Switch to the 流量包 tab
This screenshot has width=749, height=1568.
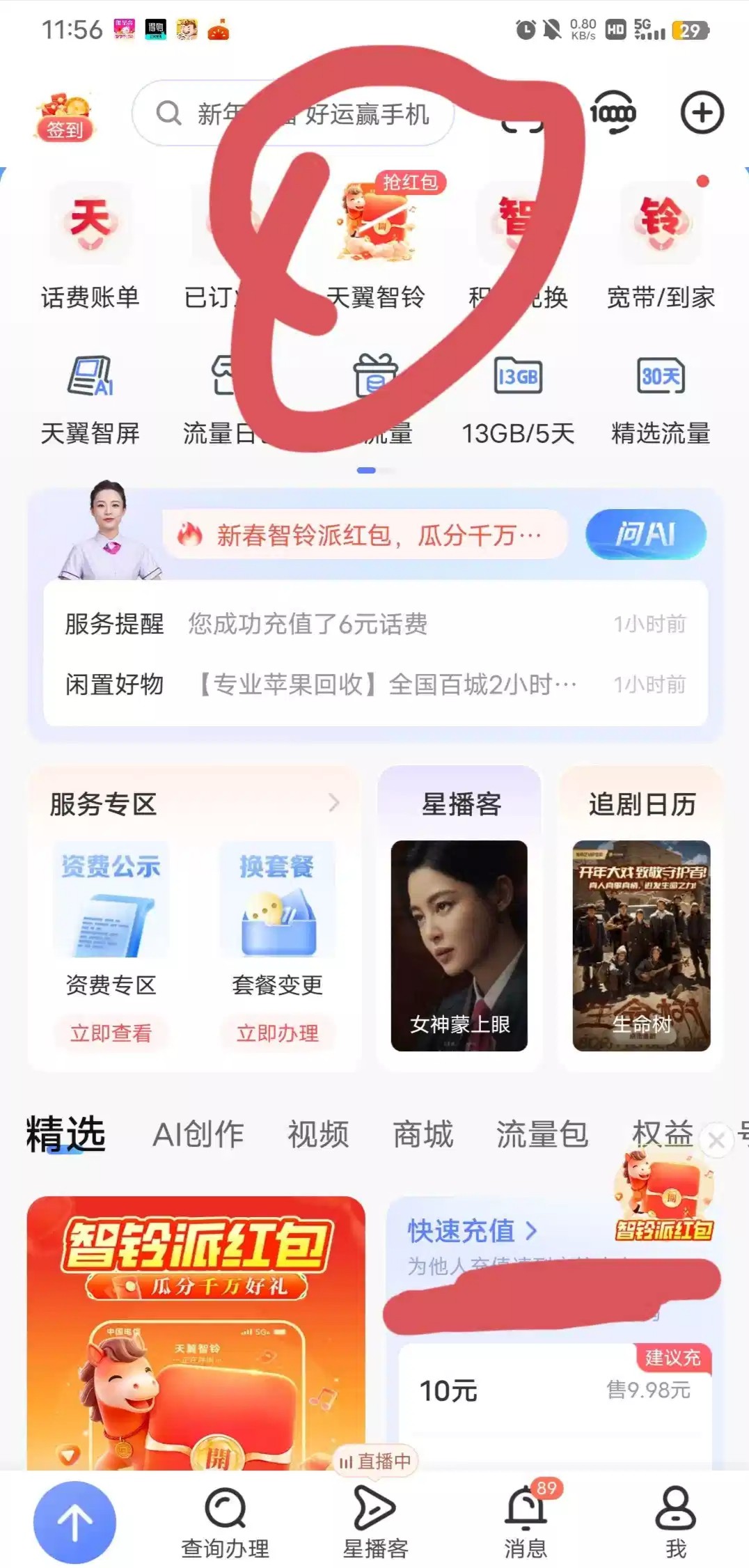(542, 1134)
